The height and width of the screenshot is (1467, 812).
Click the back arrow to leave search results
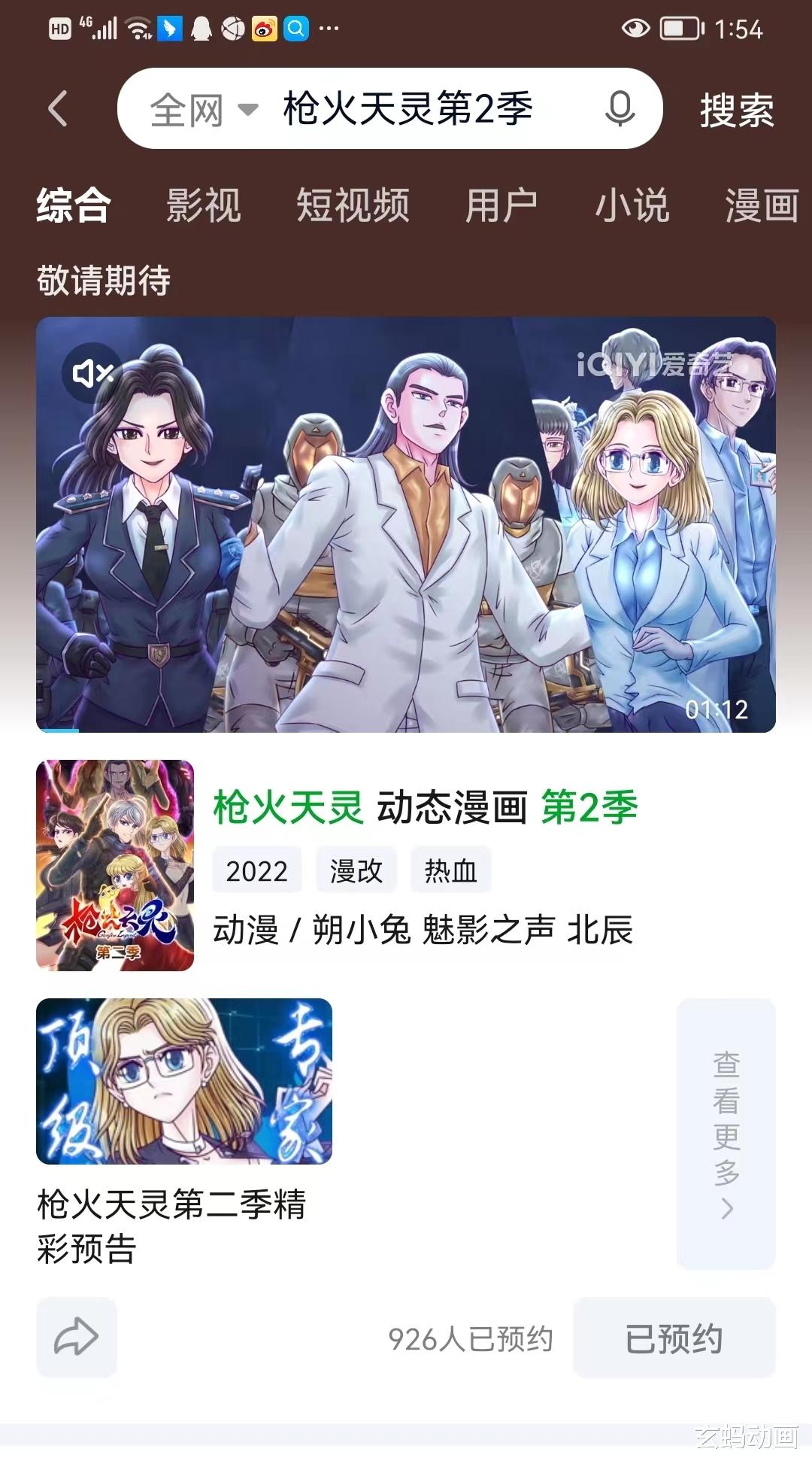coord(56,108)
